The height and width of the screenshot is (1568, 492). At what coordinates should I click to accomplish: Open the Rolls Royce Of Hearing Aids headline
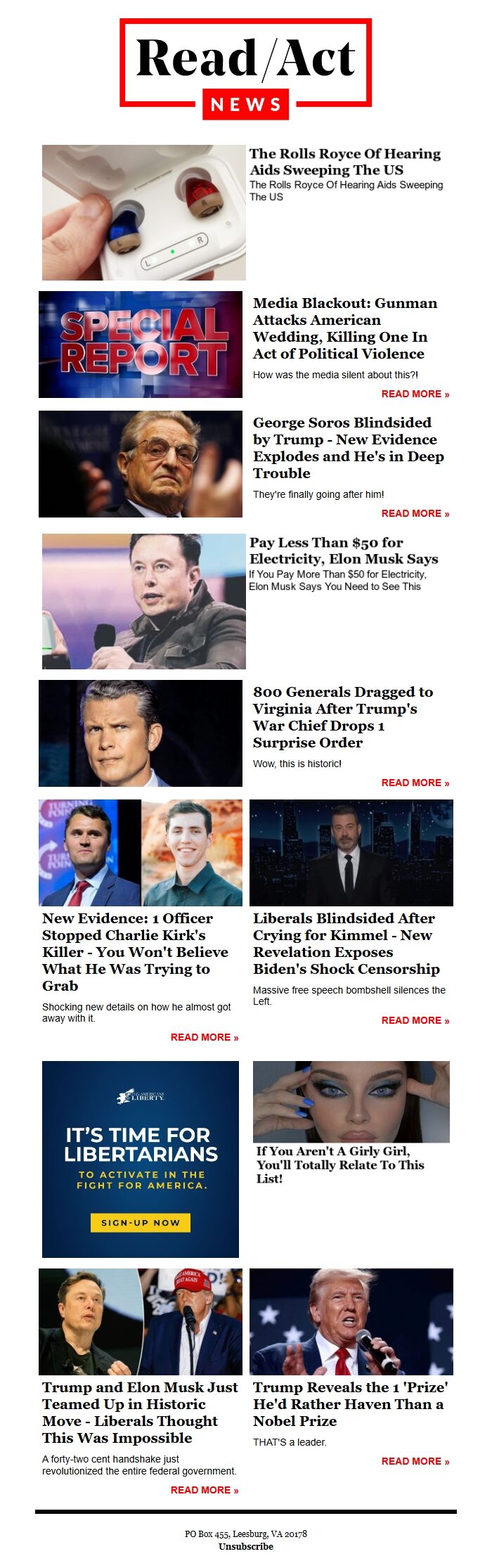tap(344, 162)
